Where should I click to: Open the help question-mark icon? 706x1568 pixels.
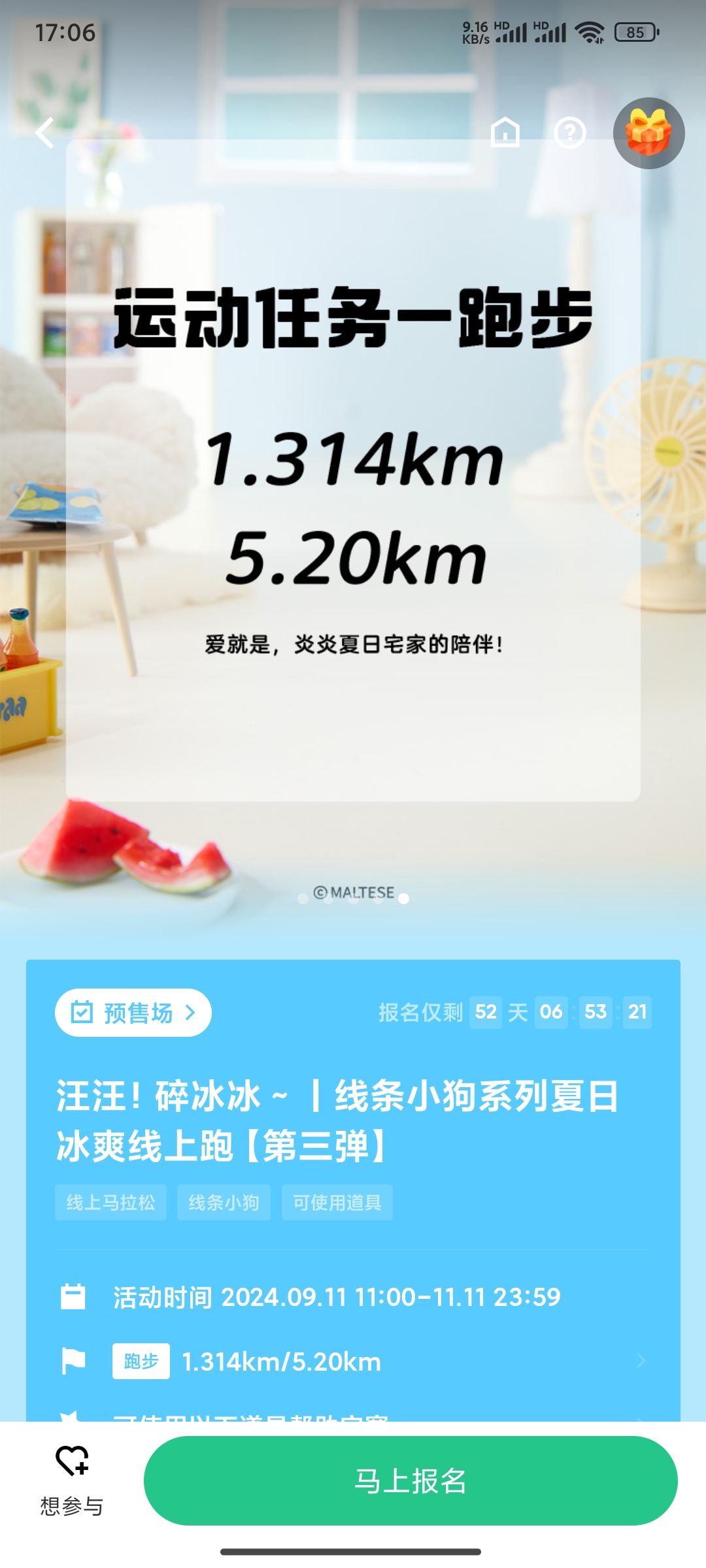[570, 133]
